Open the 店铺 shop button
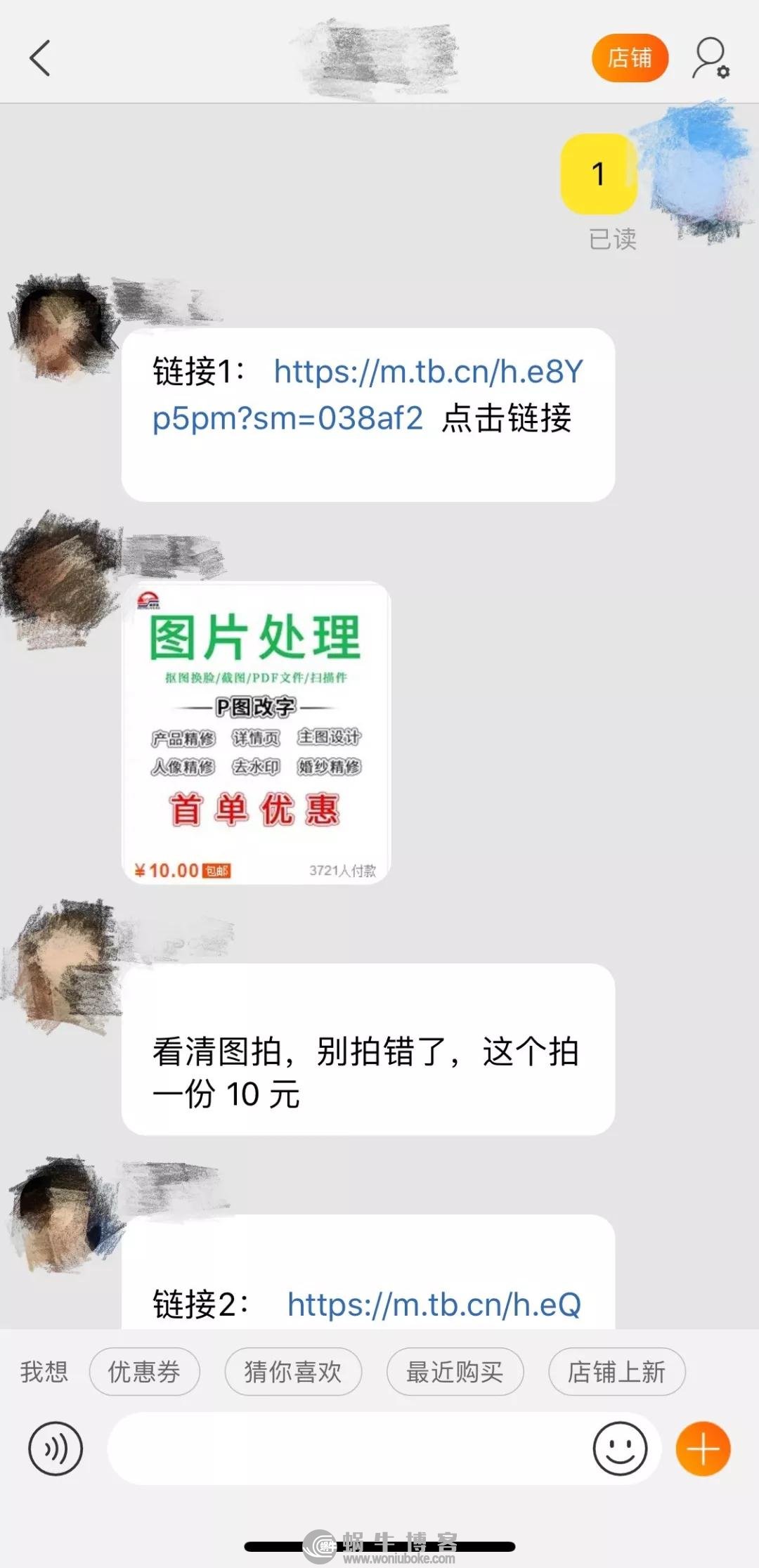 629,58
